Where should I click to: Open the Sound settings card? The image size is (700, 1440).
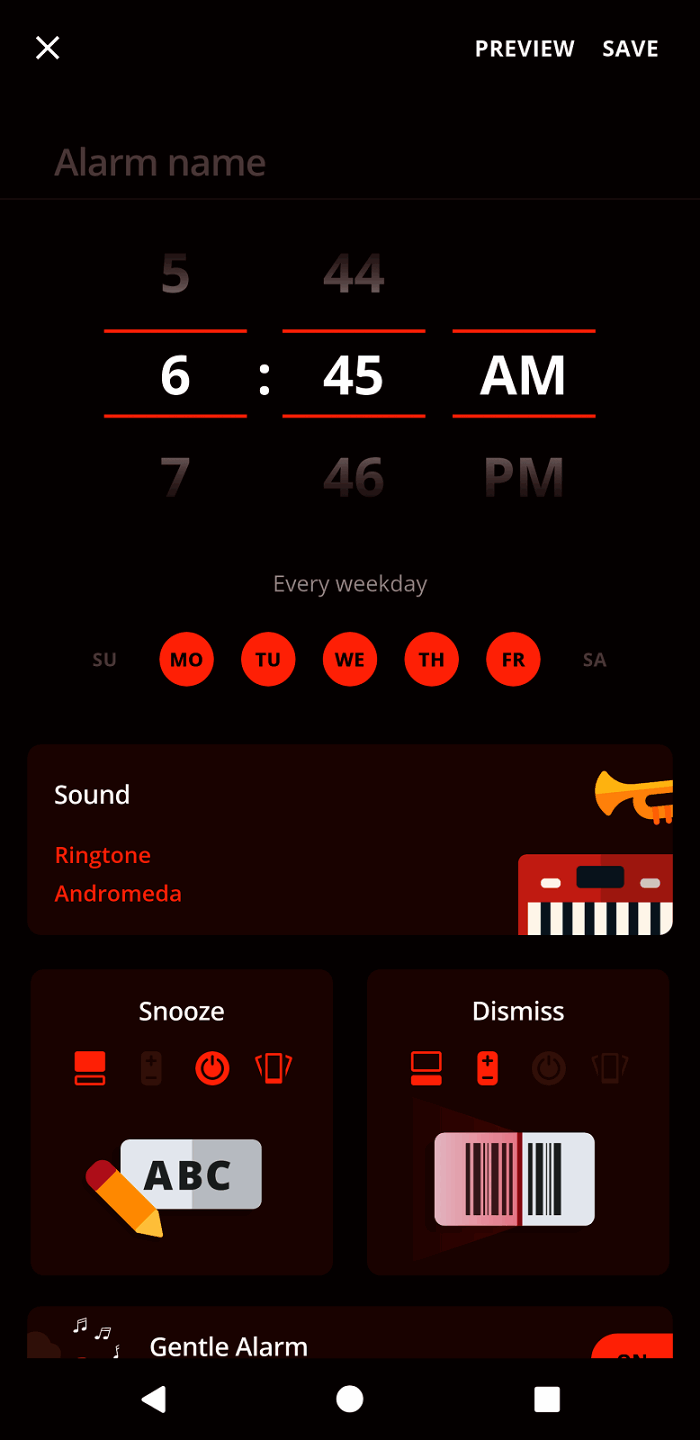click(x=350, y=840)
